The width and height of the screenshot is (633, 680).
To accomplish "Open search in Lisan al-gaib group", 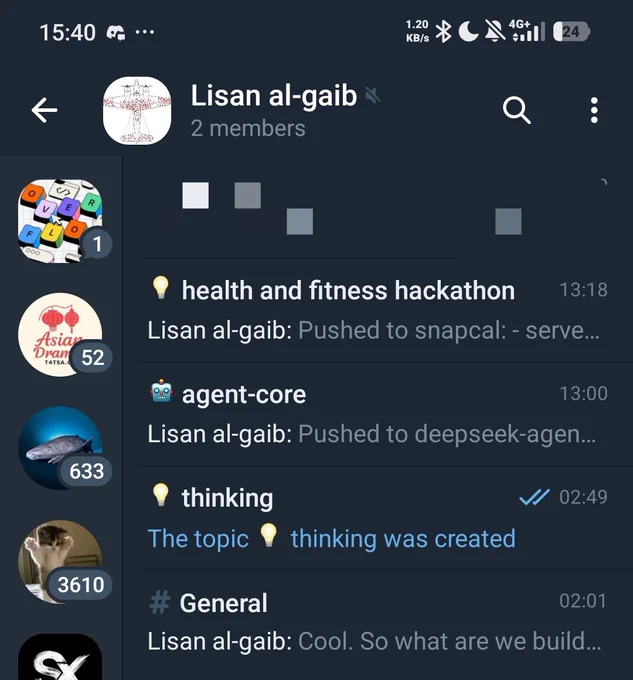I will [516, 110].
